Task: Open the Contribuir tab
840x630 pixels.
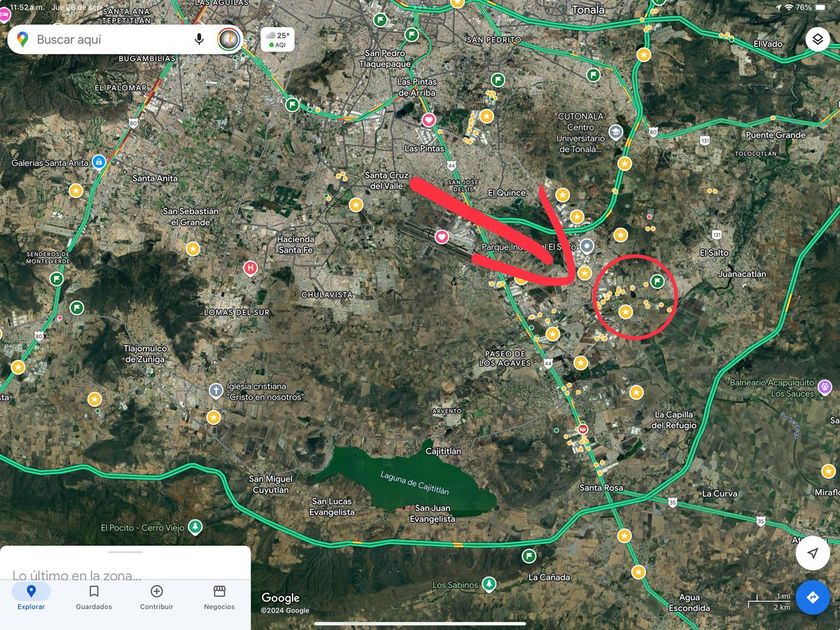Action: (x=156, y=597)
